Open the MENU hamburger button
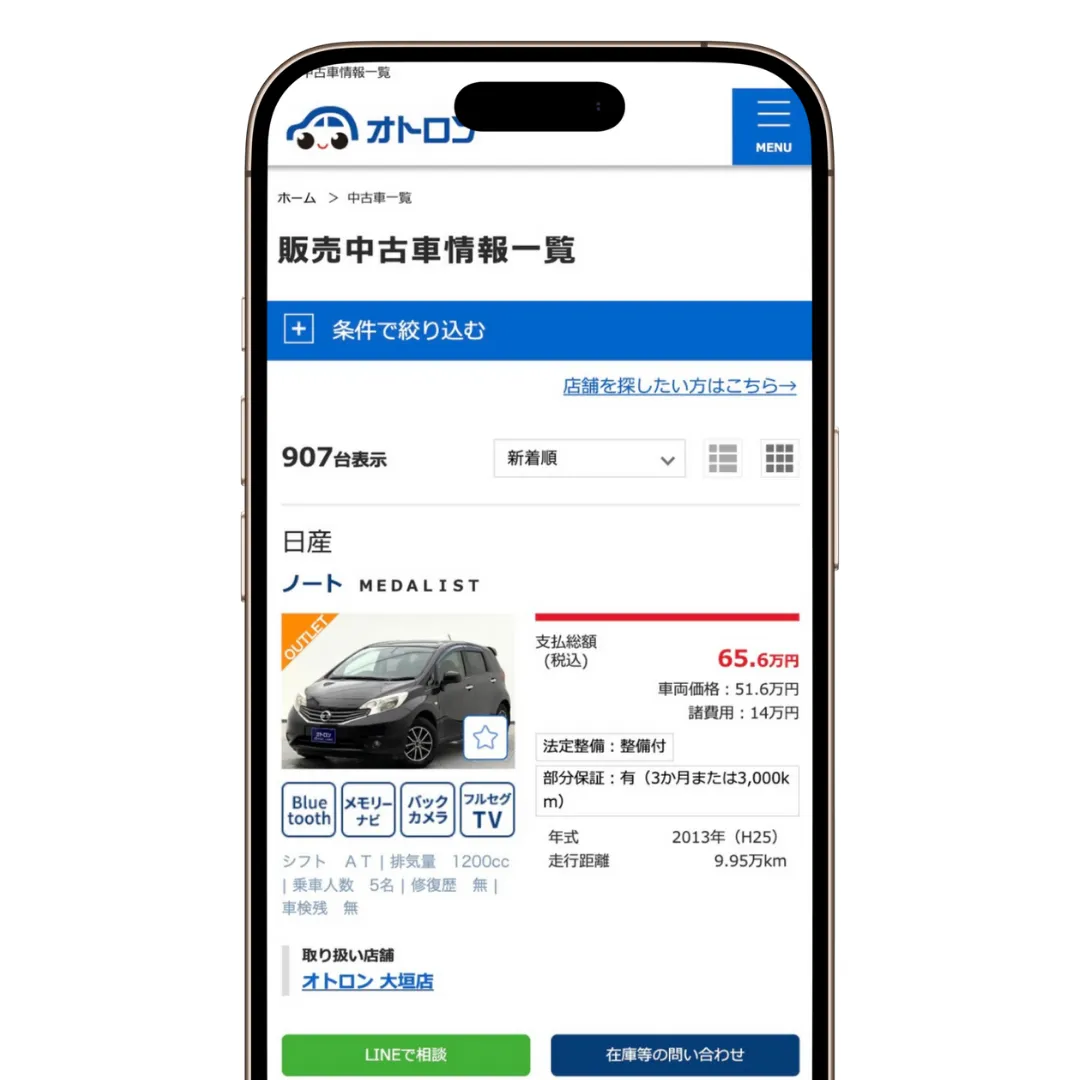 [772, 126]
